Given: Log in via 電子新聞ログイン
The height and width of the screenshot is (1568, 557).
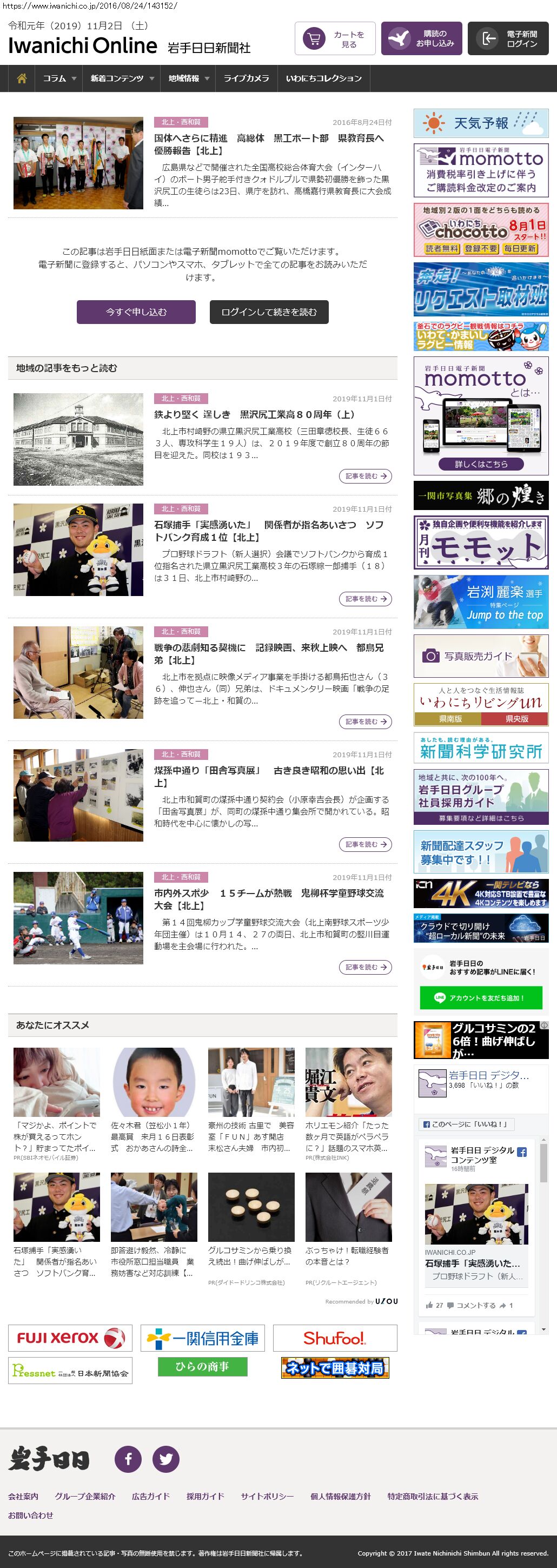Looking at the screenshot, I should (x=508, y=39).
